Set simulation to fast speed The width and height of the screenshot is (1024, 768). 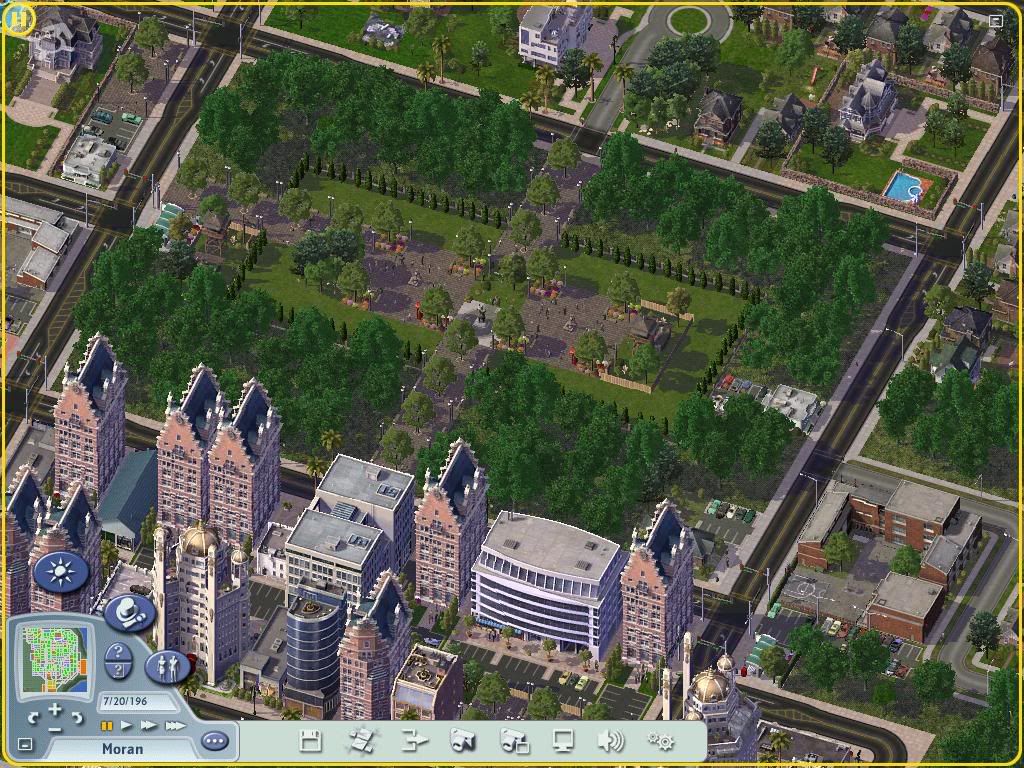[149, 726]
